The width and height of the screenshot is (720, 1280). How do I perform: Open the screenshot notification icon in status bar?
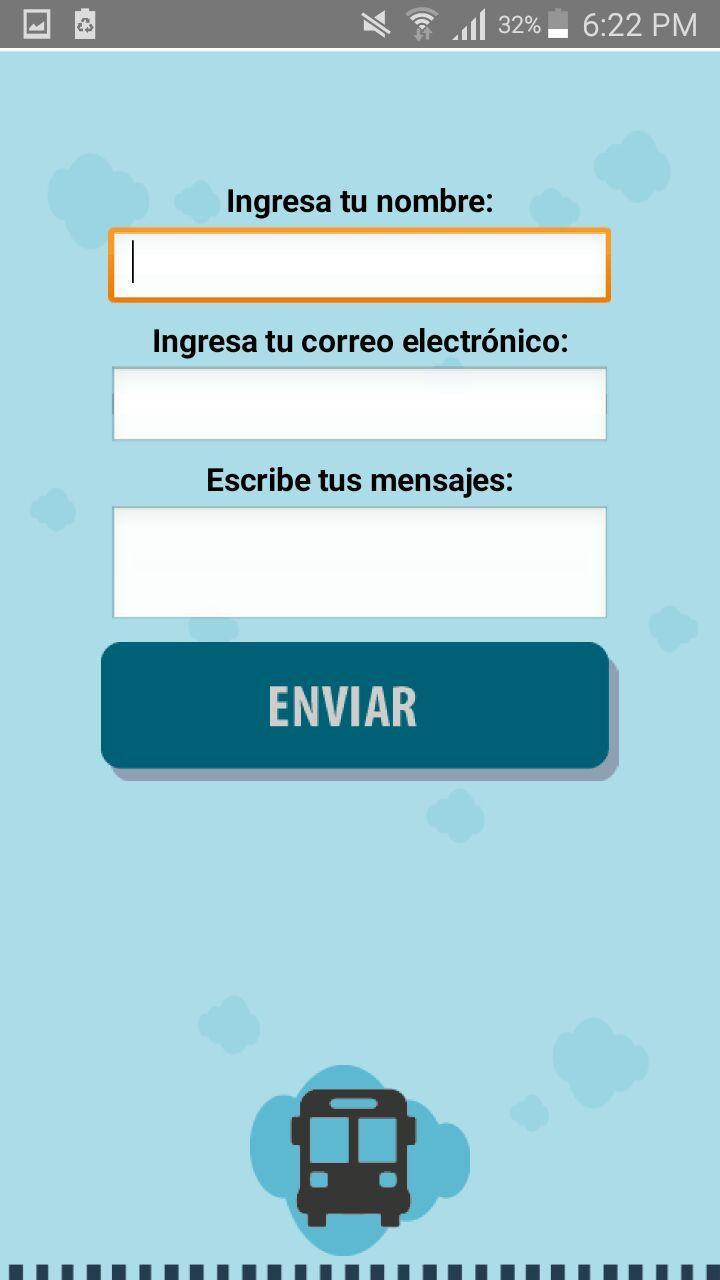coord(36,23)
